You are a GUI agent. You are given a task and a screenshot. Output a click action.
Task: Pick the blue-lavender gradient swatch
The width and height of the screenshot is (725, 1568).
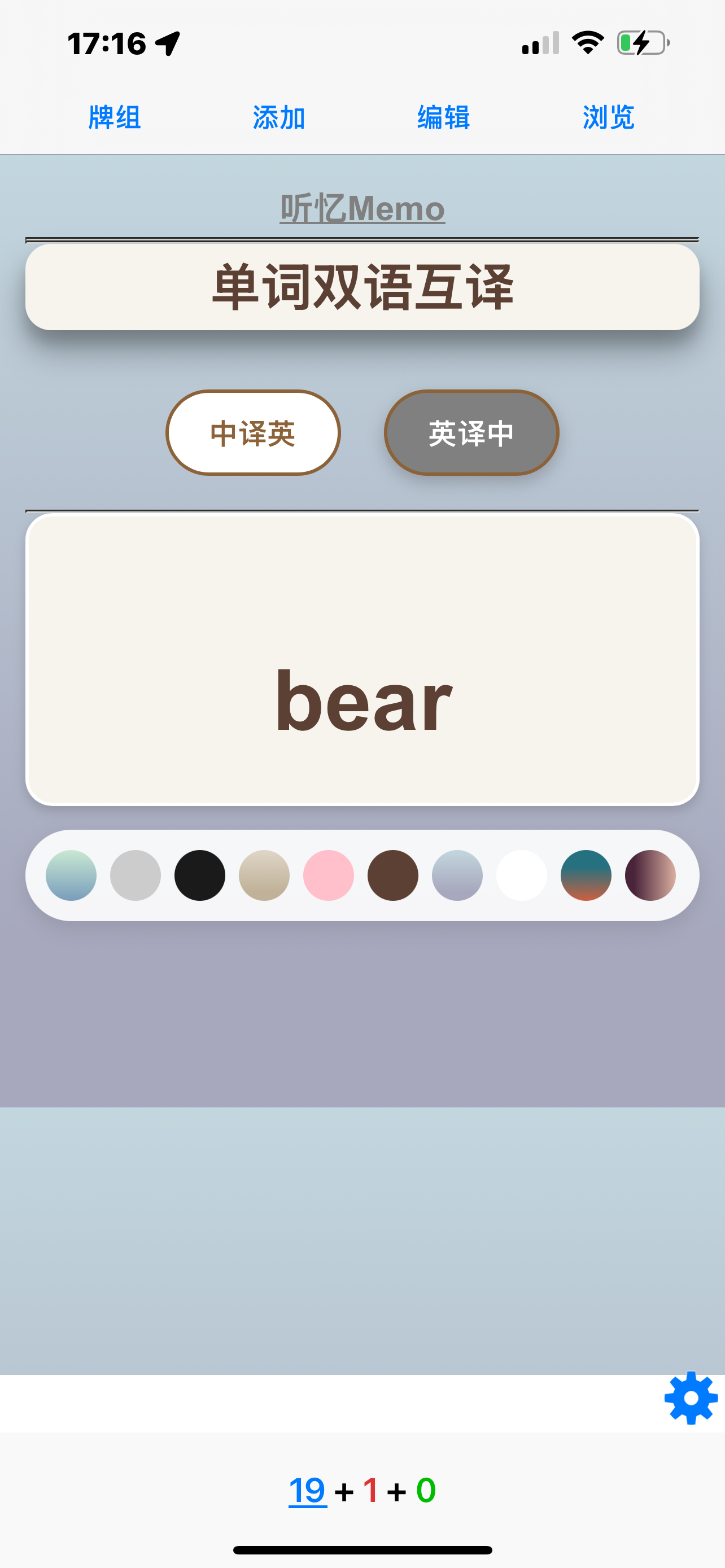point(457,875)
